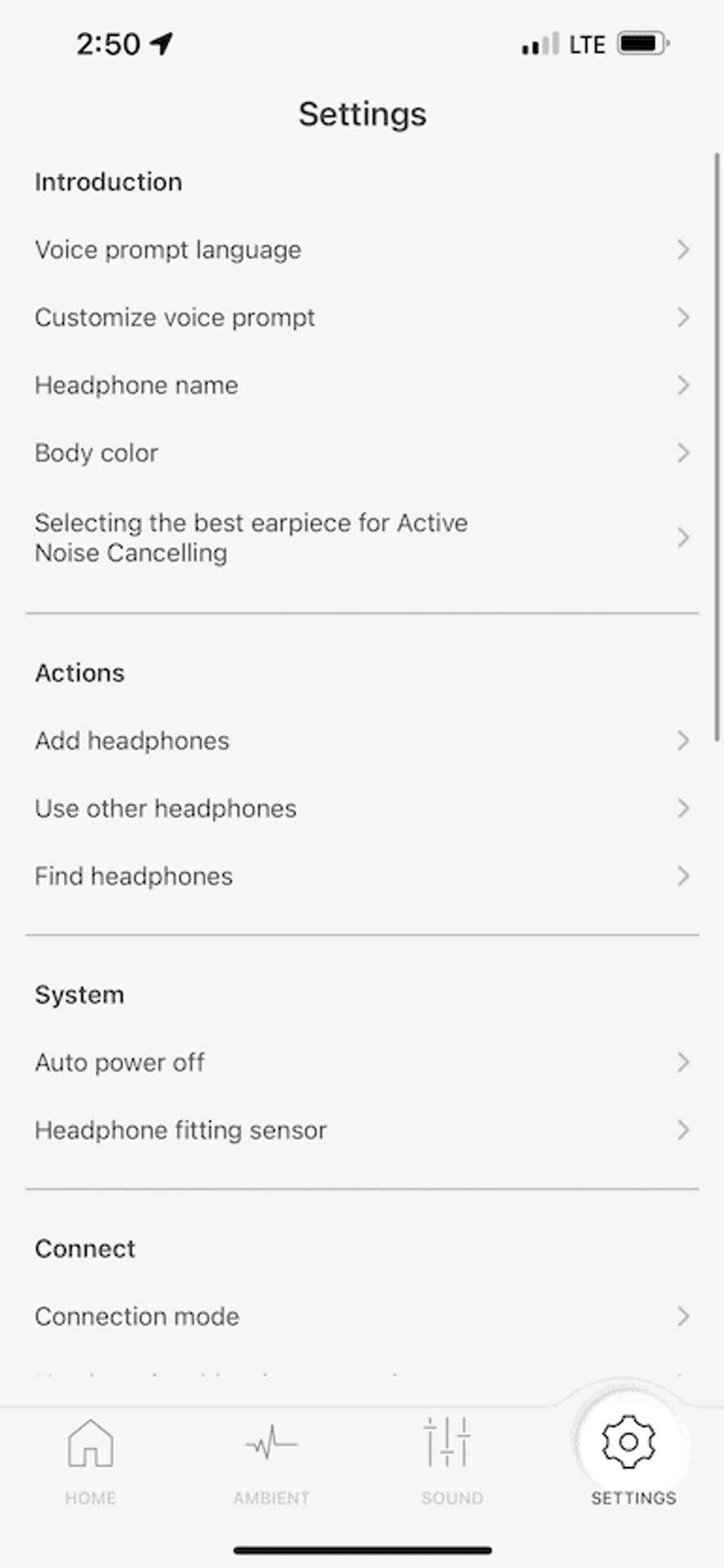The width and height of the screenshot is (724, 1568).
Task: Open Headphone fitting sensor settings
Action: 362,1130
